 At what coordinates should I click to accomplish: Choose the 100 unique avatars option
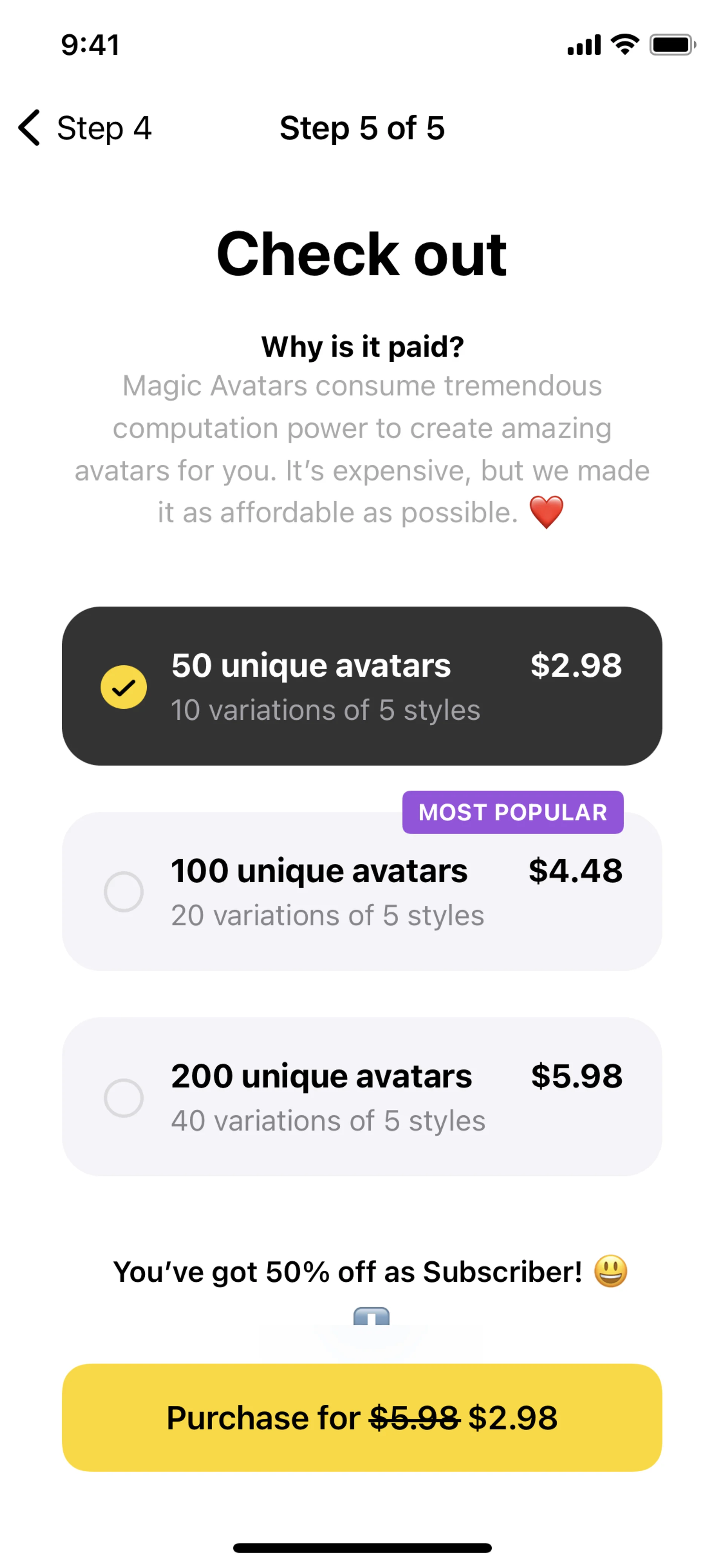point(361,892)
